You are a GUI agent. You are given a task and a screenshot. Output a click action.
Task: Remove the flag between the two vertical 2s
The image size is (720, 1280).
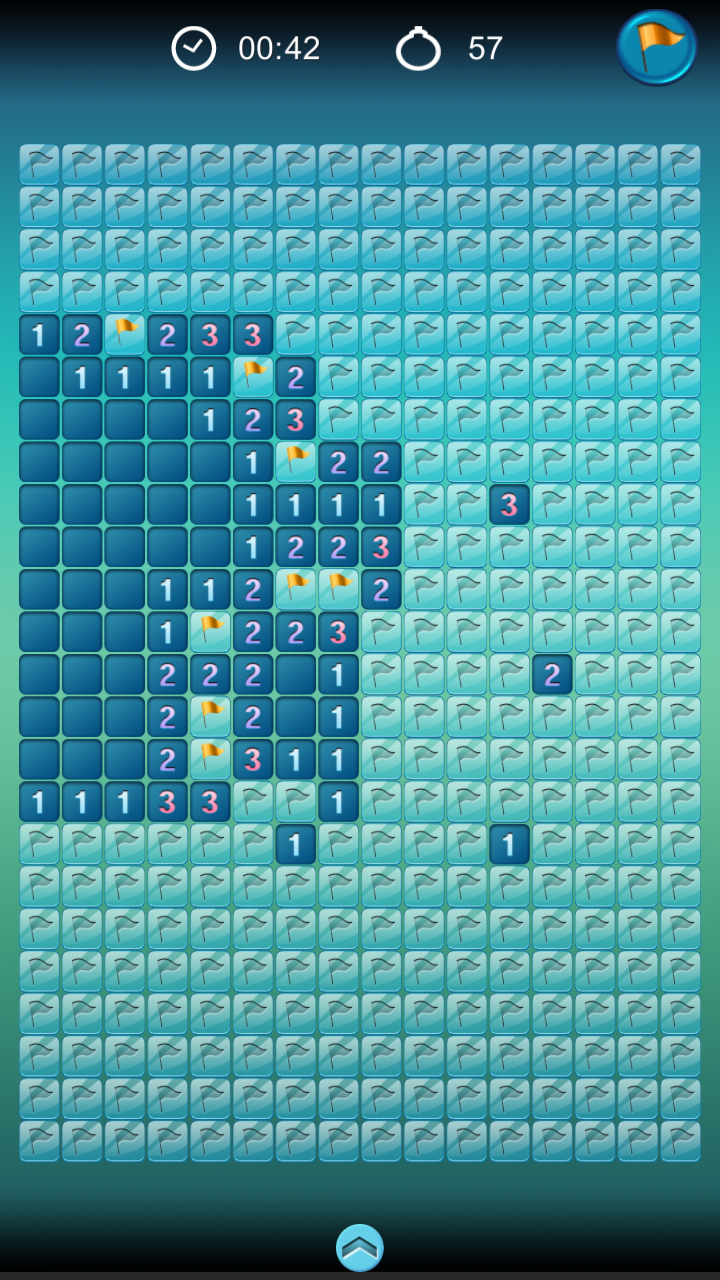tap(209, 716)
